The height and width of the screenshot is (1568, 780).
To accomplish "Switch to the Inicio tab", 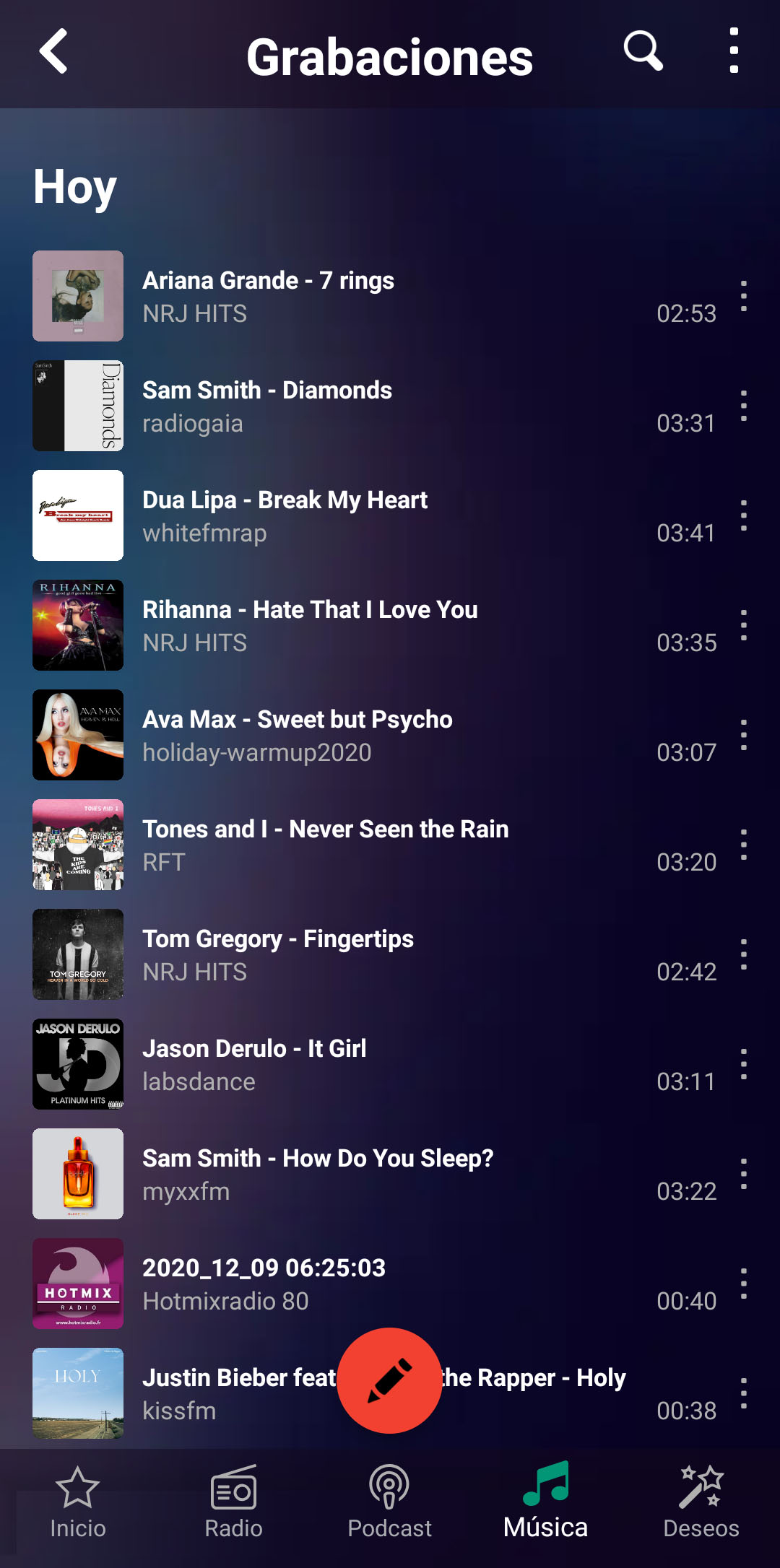I will pos(78,1503).
